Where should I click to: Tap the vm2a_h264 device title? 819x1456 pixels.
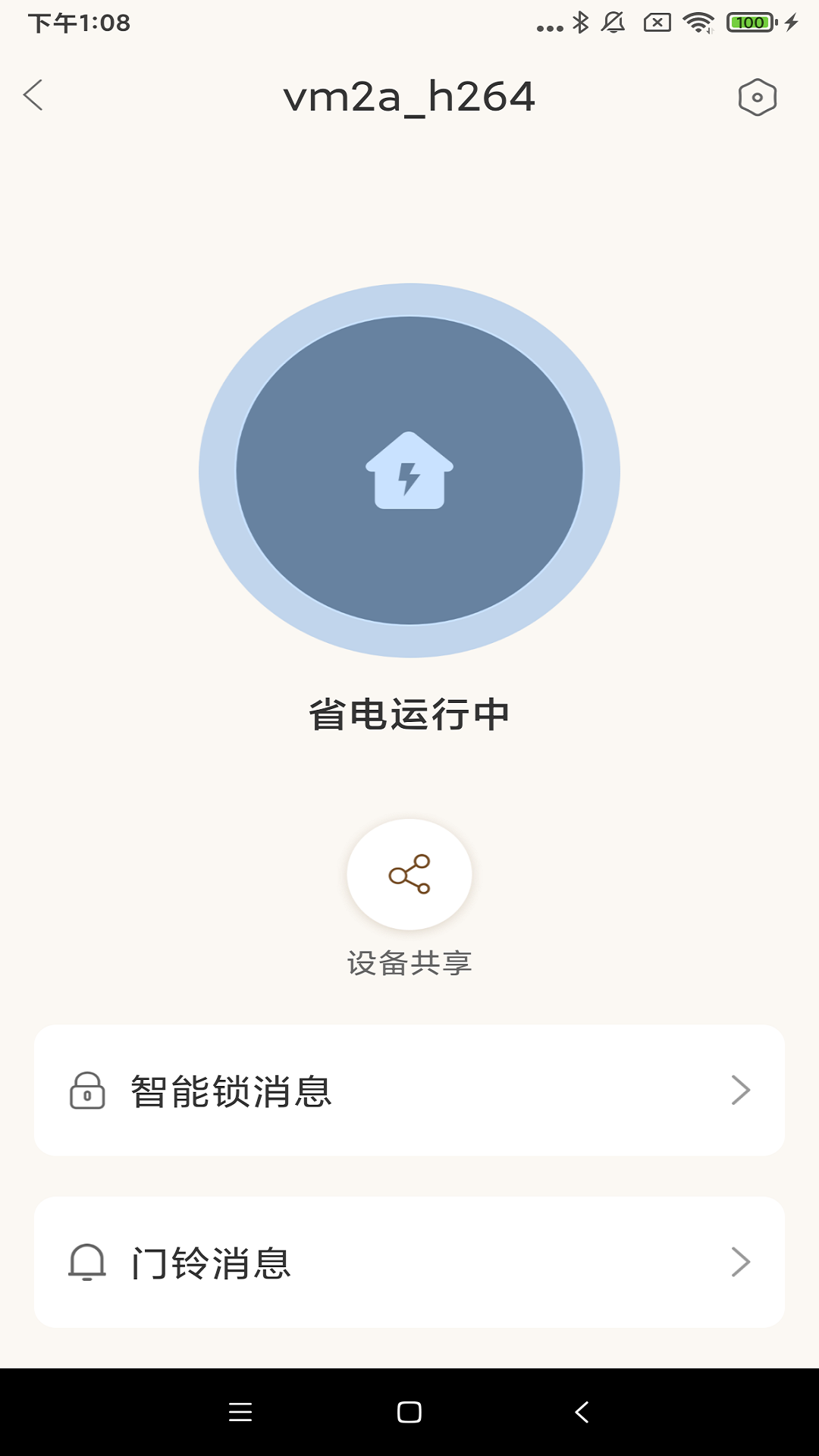click(x=409, y=96)
